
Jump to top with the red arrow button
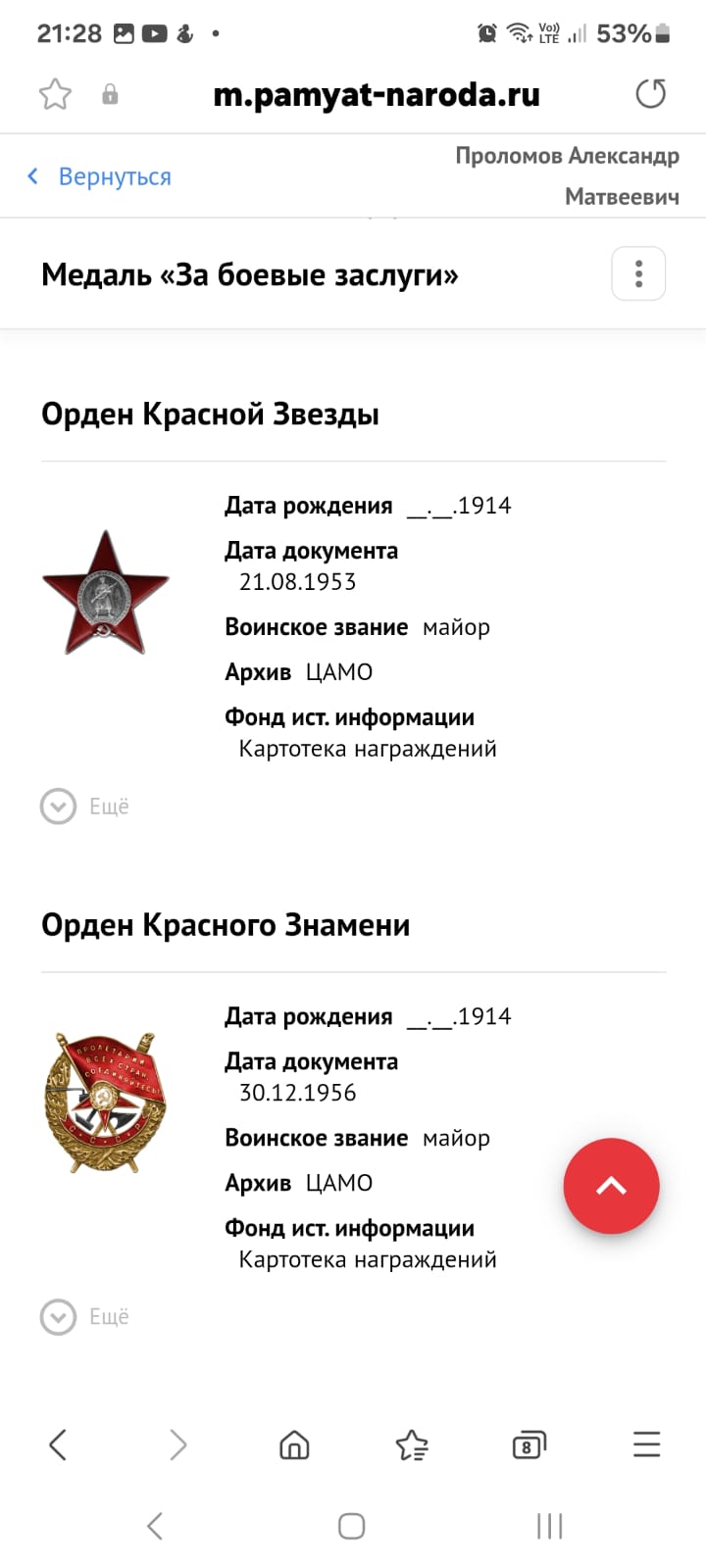[611, 1186]
